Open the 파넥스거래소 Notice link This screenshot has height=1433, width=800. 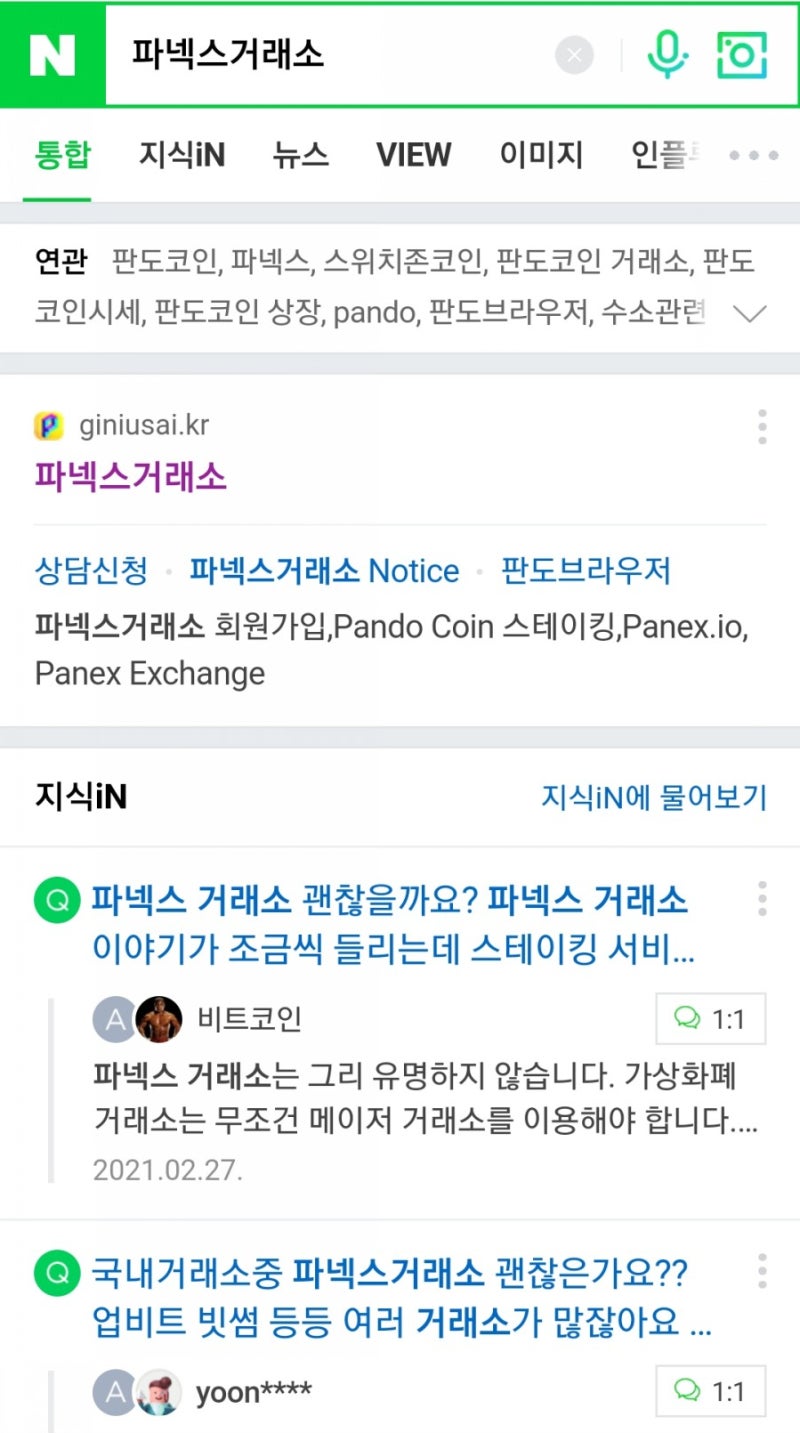tap(323, 570)
